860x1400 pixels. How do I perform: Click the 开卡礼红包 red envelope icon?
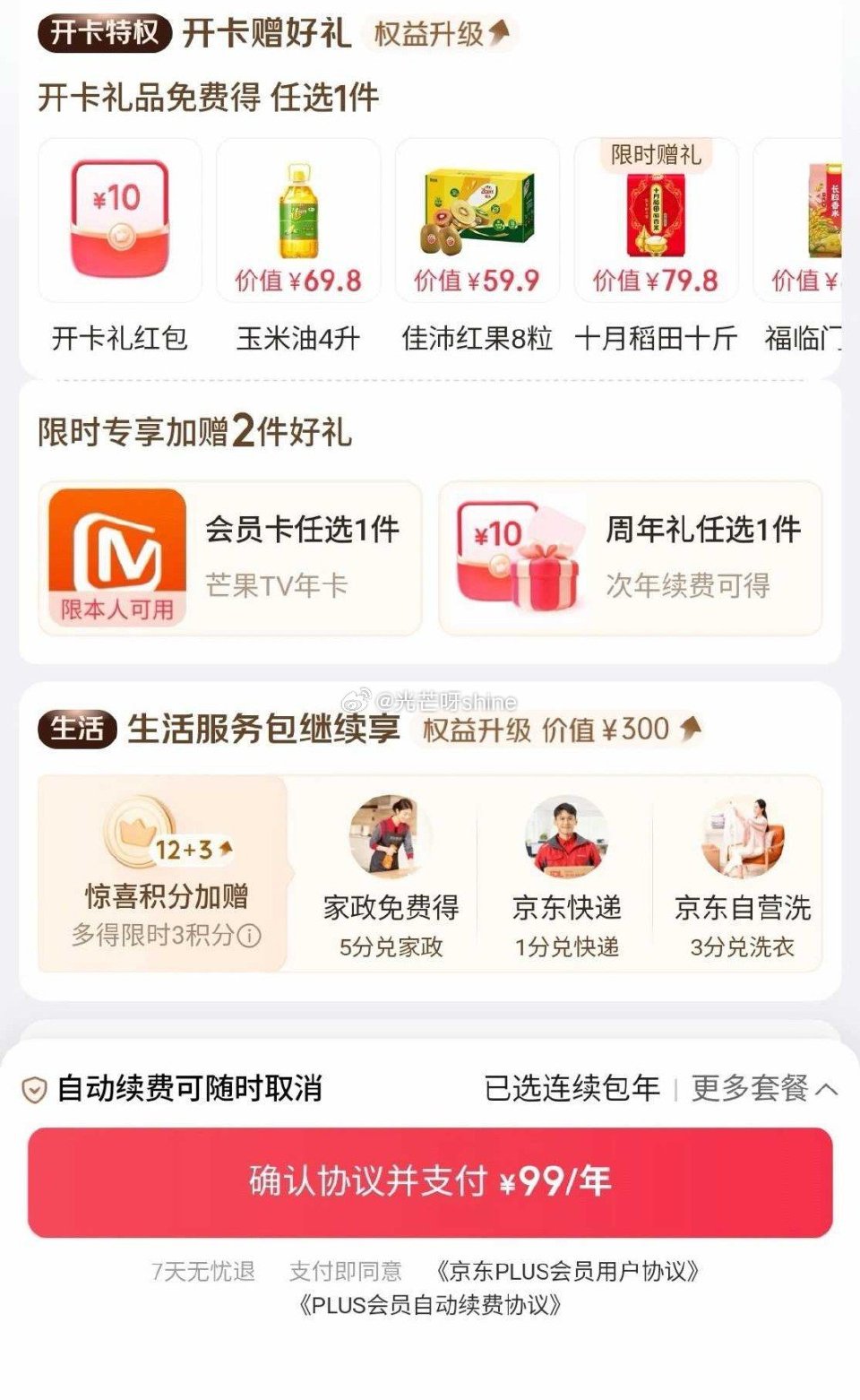tap(120, 222)
